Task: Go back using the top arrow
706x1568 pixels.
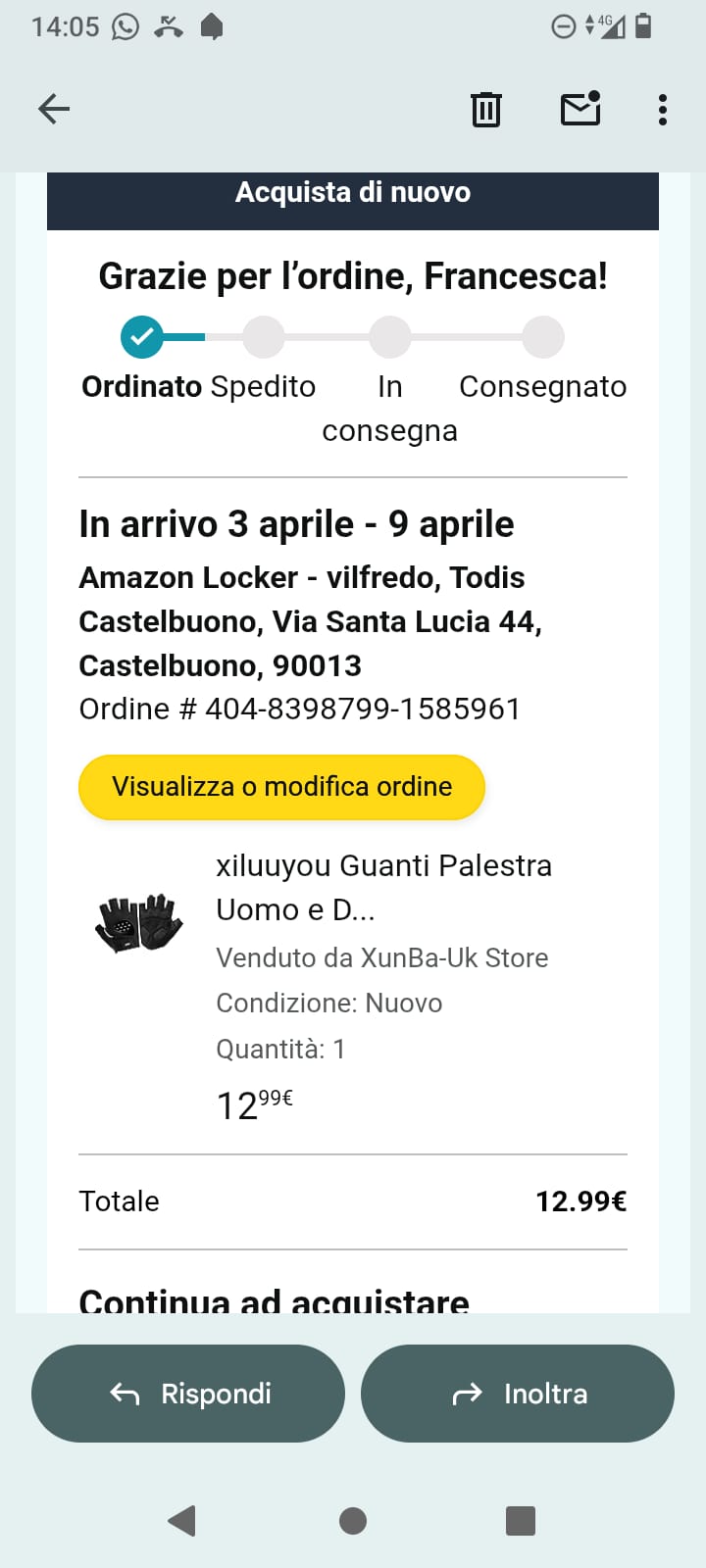Action: pos(54,109)
